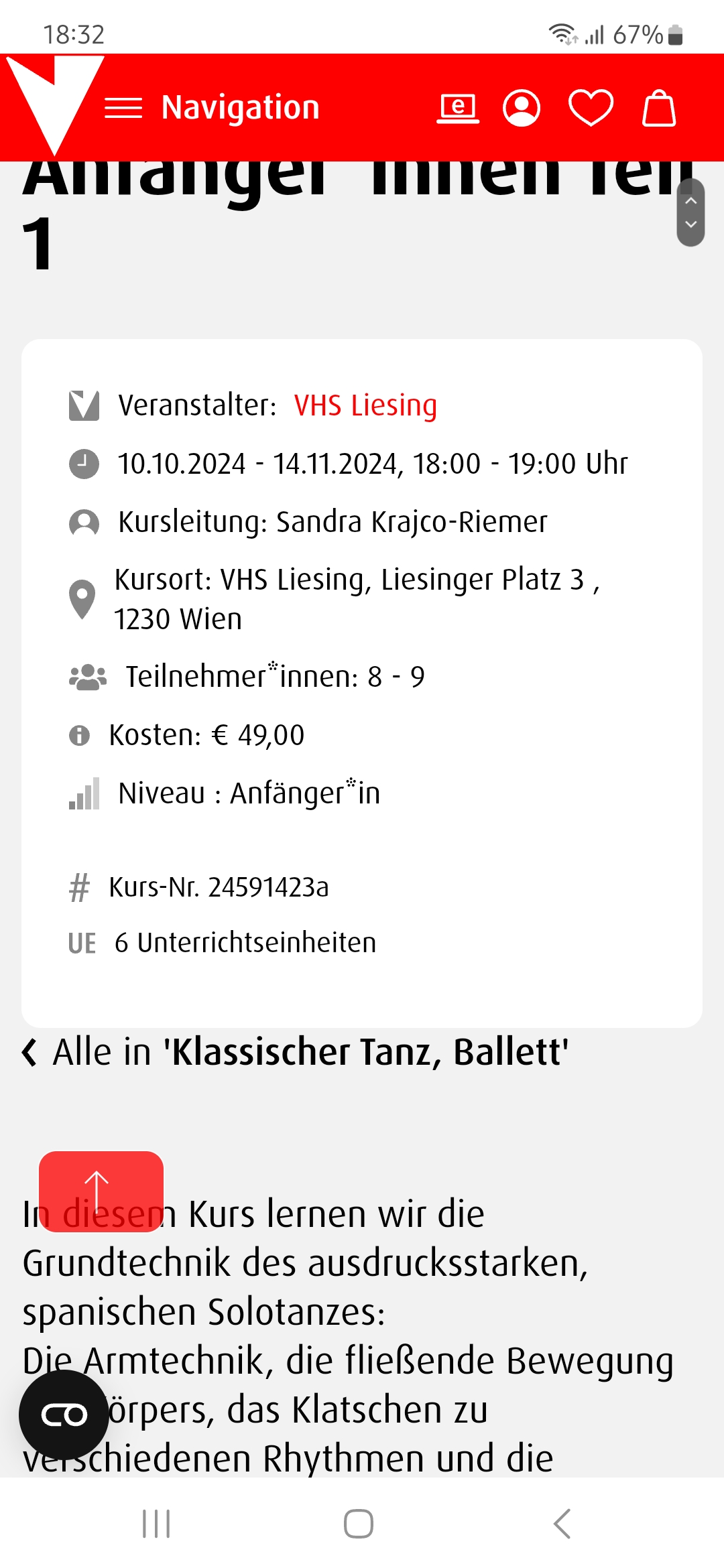Open the Navigation menu
The width and height of the screenshot is (724, 1568).
point(212,108)
